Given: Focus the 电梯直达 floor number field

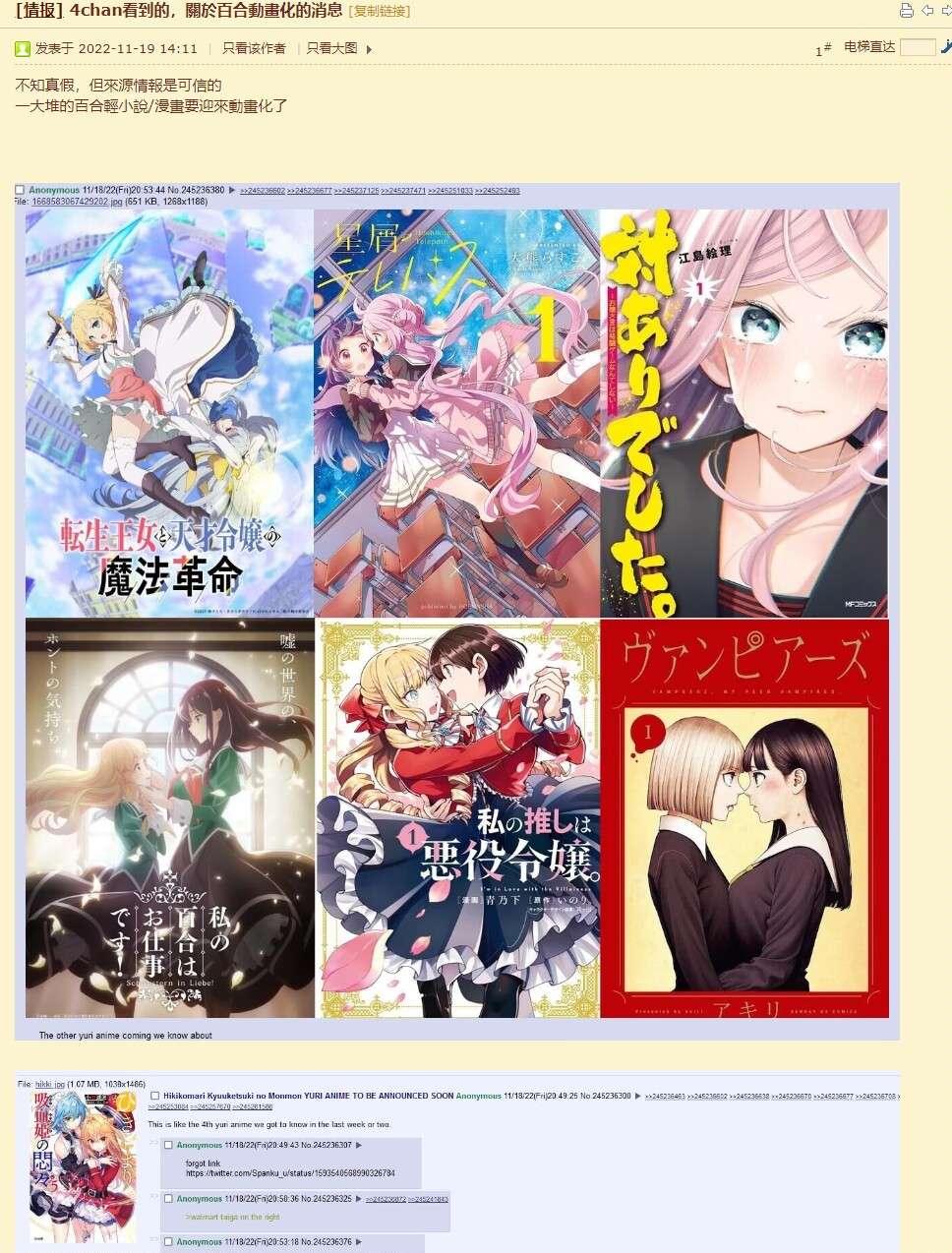Looking at the screenshot, I should (917, 47).
